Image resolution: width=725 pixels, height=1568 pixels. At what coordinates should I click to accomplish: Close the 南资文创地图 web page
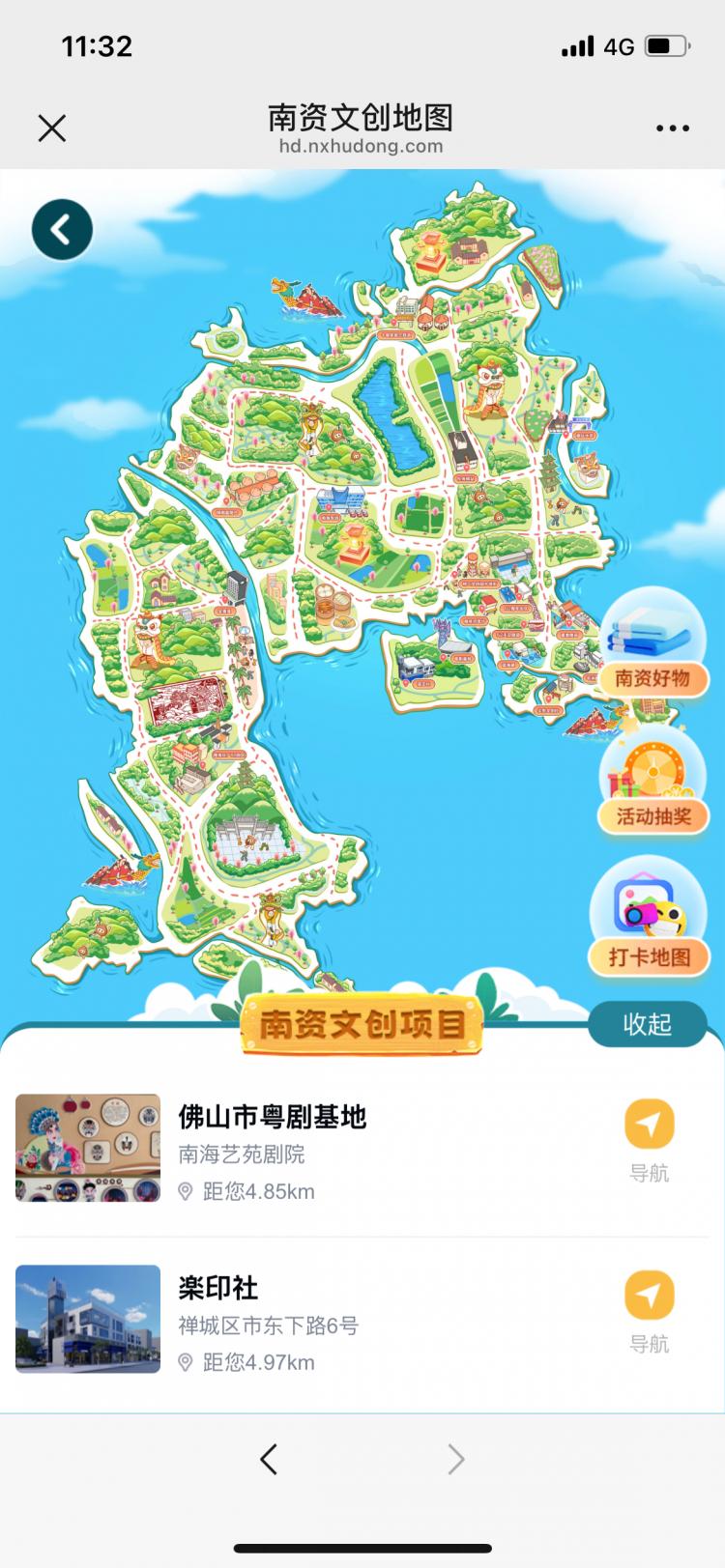(52, 128)
